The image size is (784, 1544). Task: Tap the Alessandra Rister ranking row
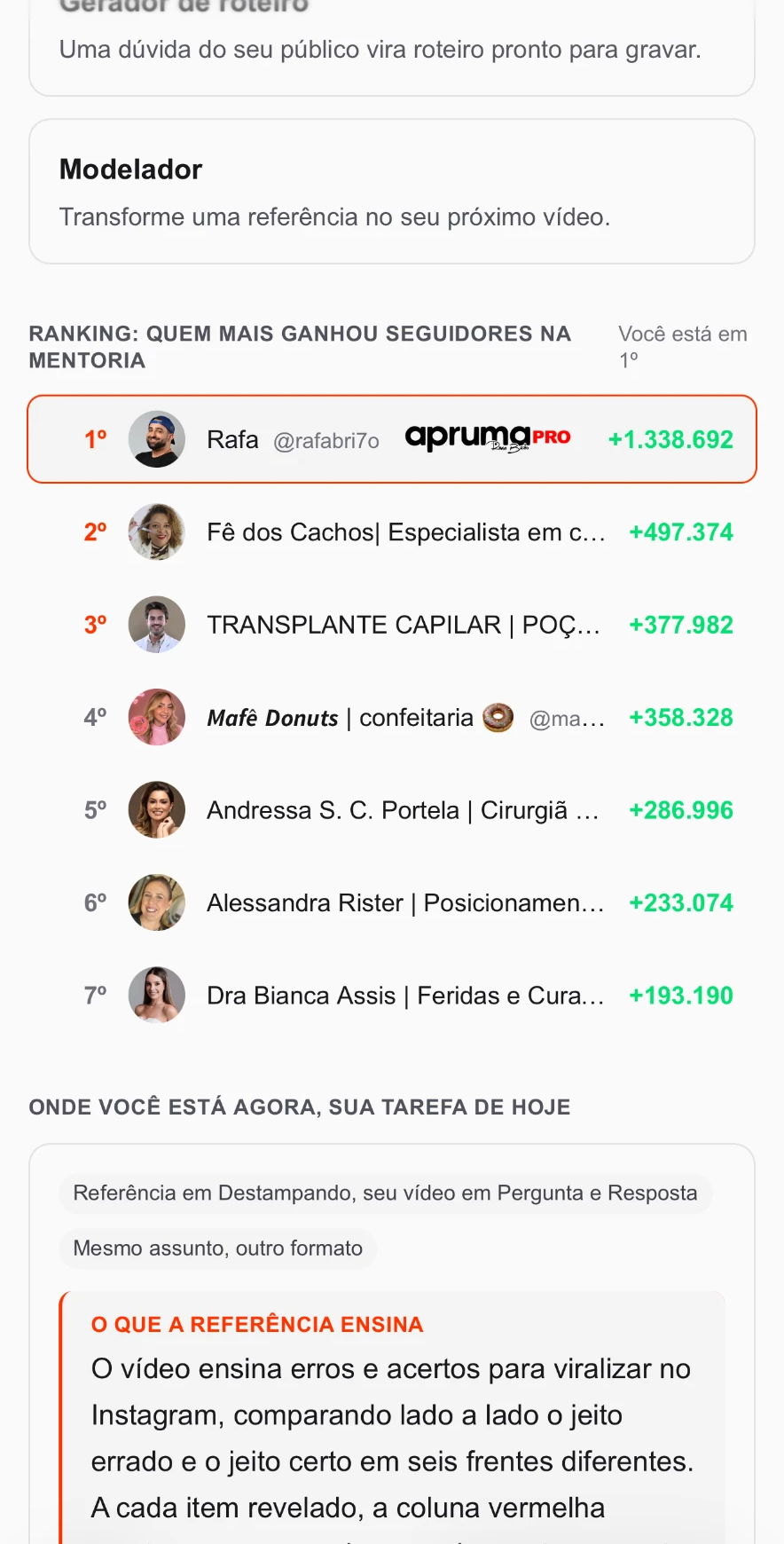392,902
